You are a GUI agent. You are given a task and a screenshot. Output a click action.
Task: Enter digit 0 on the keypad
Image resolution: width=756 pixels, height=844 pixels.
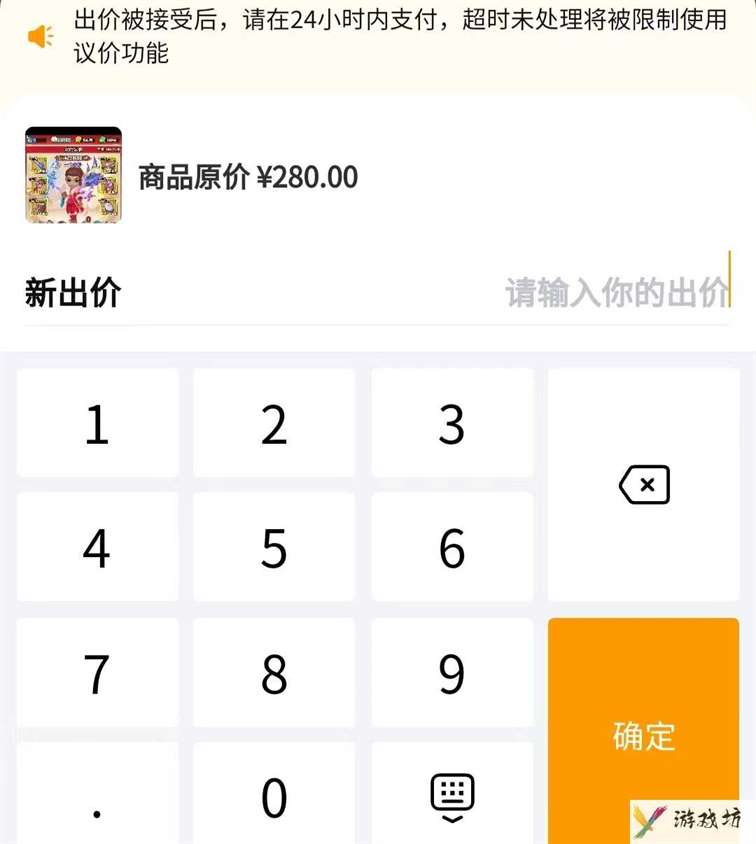point(274,796)
